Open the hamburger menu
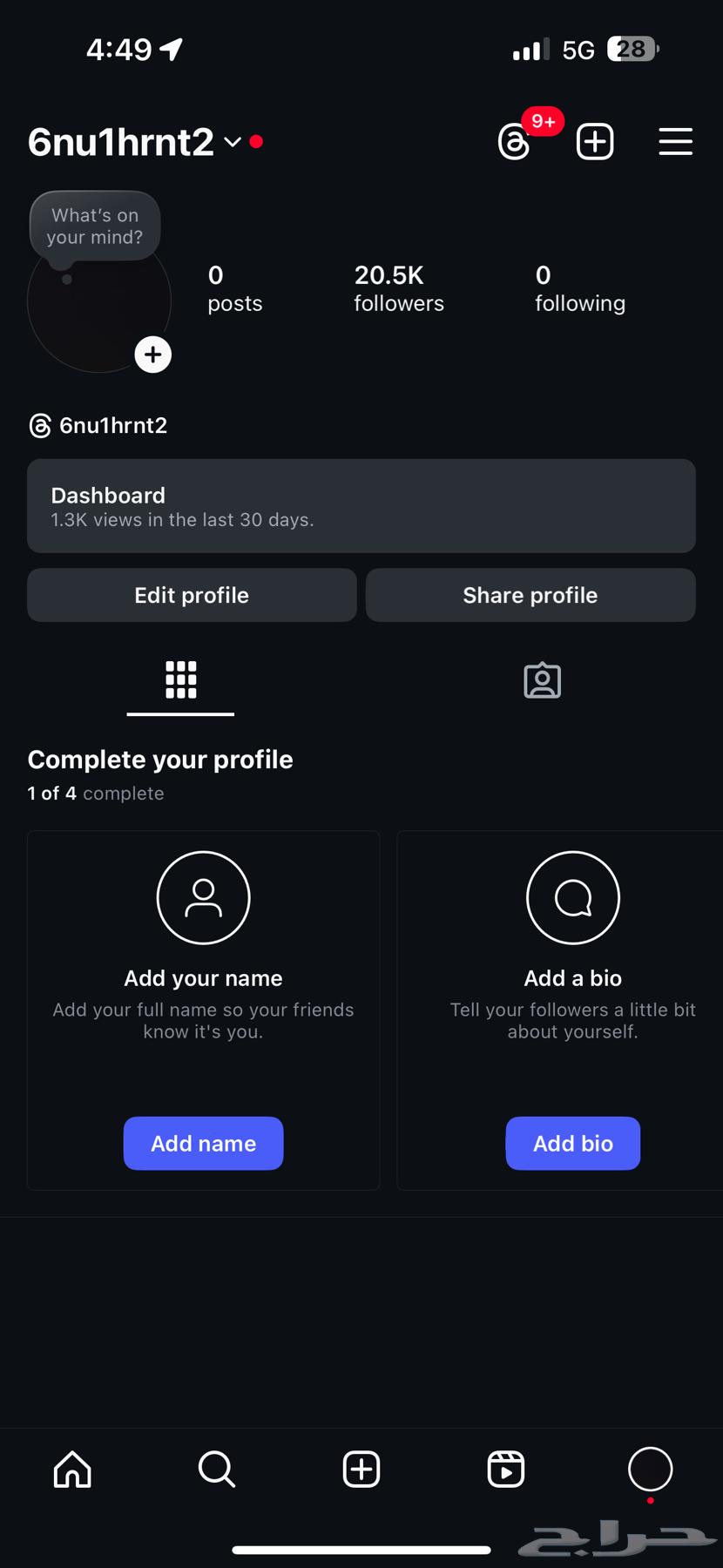The image size is (723, 1568). (675, 142)
